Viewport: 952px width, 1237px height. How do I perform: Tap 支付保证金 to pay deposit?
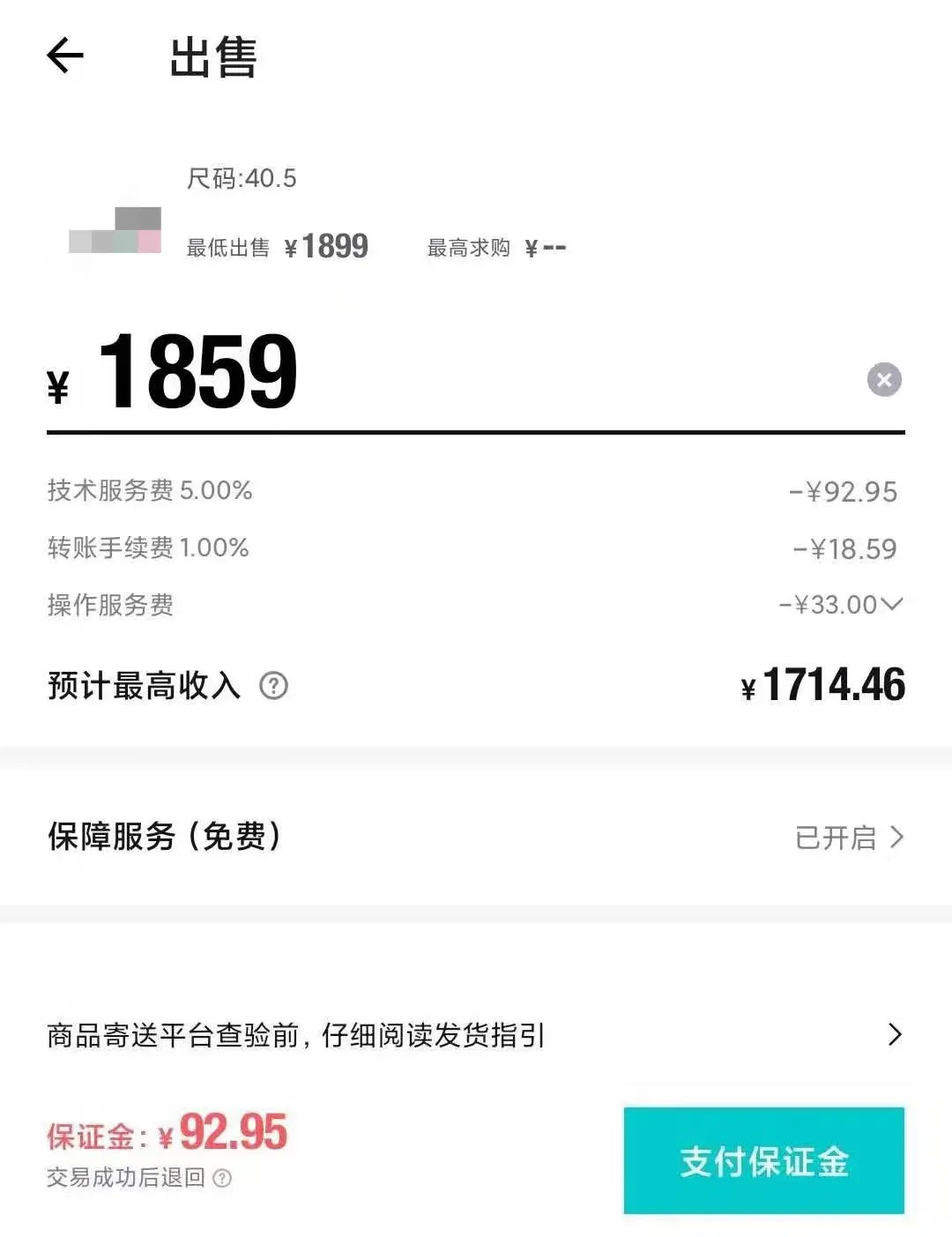763,1160
